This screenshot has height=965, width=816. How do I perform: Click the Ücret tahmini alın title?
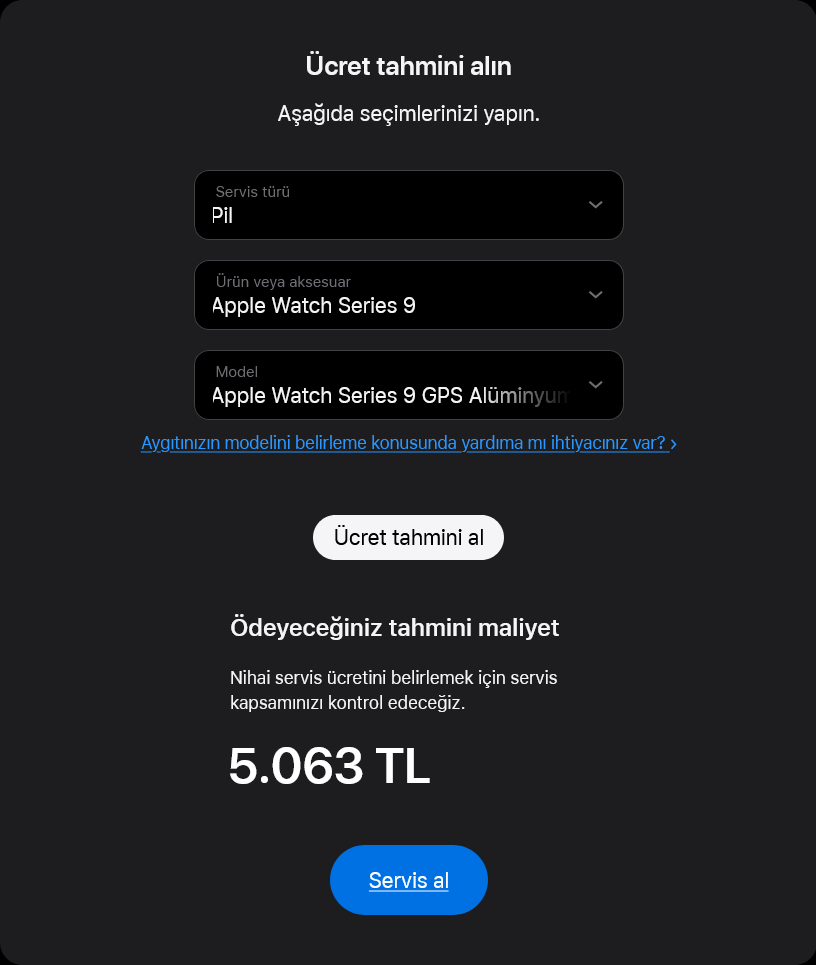[408, 66]
